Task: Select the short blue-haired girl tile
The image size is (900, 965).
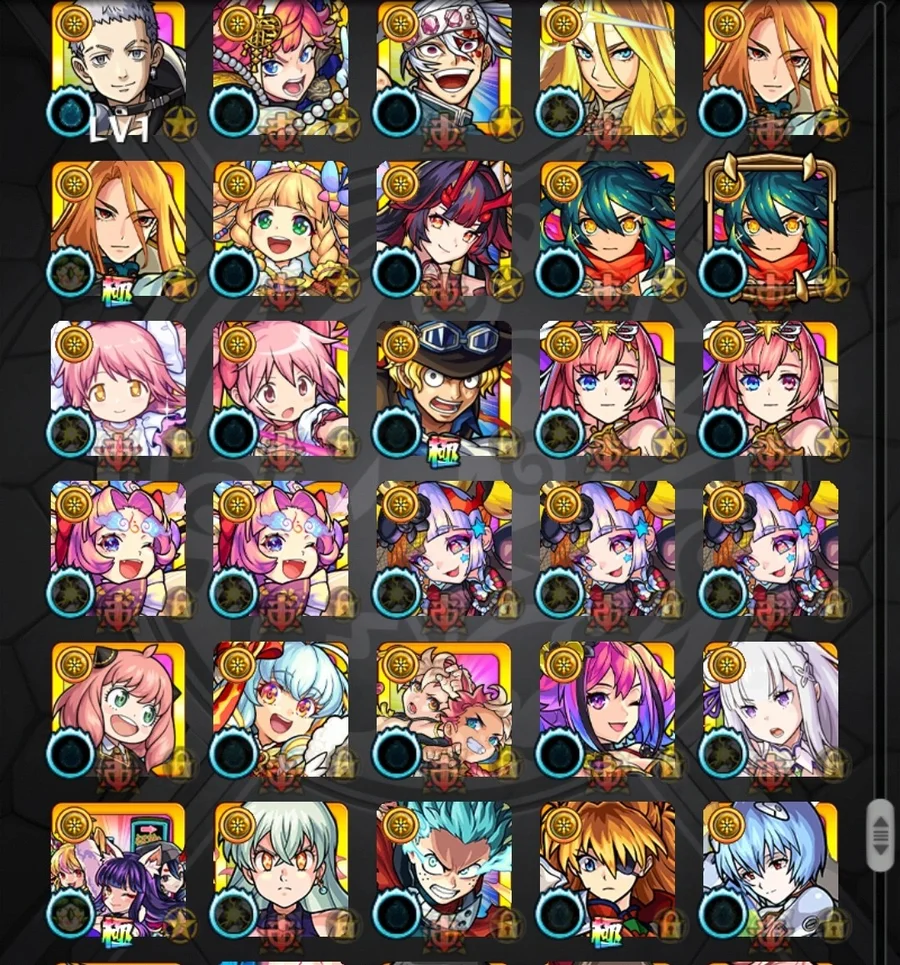Action: (x=770, y=870)
